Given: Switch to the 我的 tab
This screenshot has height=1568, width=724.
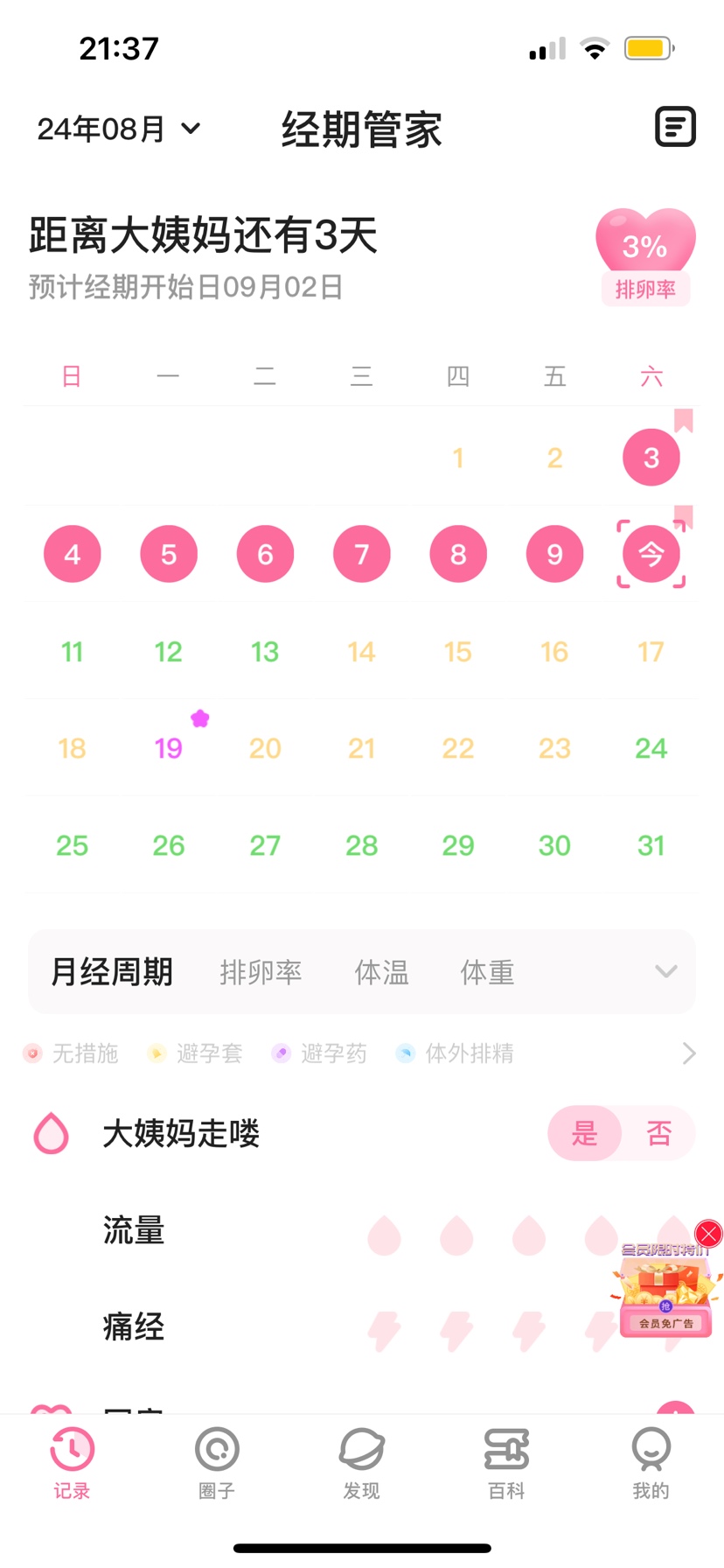Looking at the screenshot, I should coord(651,1461).
